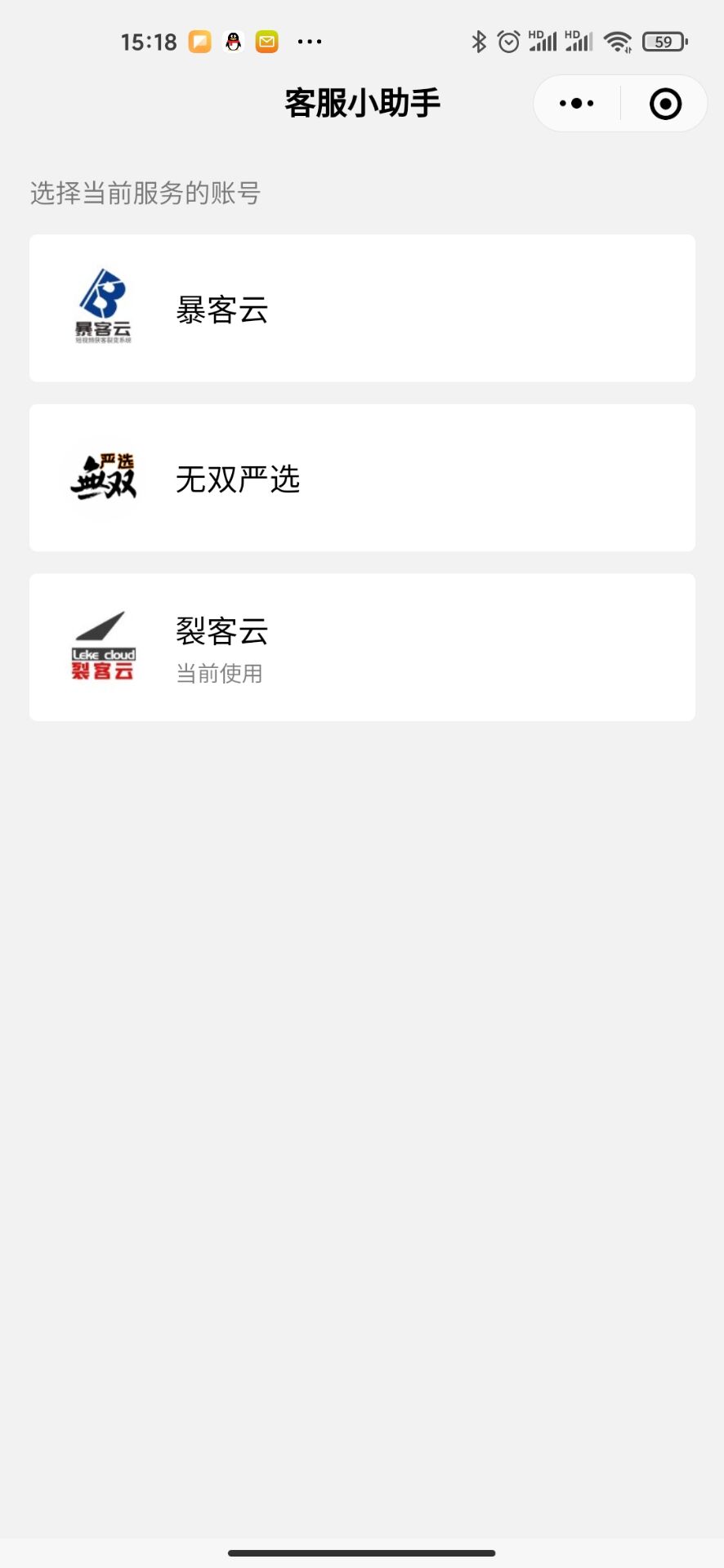Choose the 无双严选 account
This screenshot has height=1568, width=724.
(x=362, y=478)
